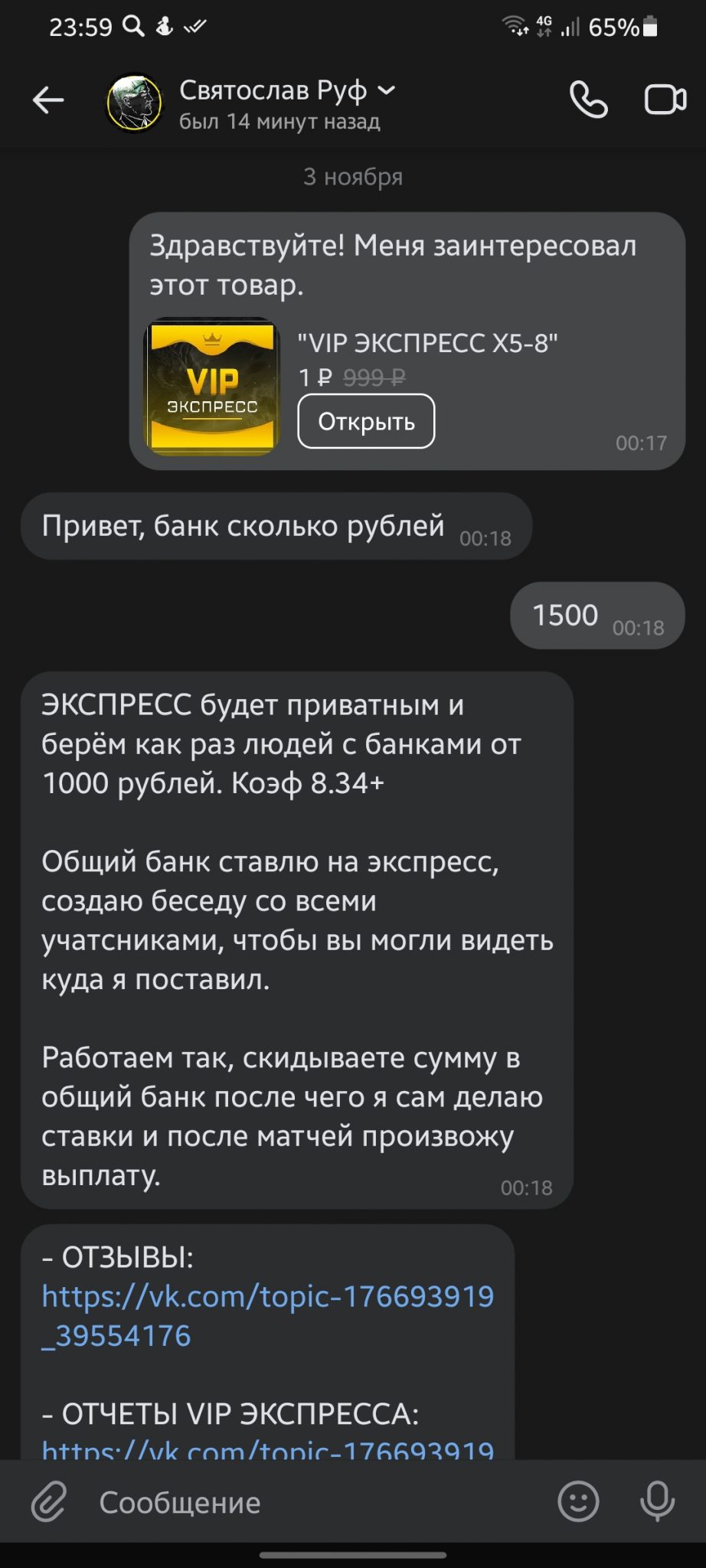This screenshot has height=1568, width=706.
Task: Start a video call with the contact
Action: pyautogui.click(x=665, y=100)
